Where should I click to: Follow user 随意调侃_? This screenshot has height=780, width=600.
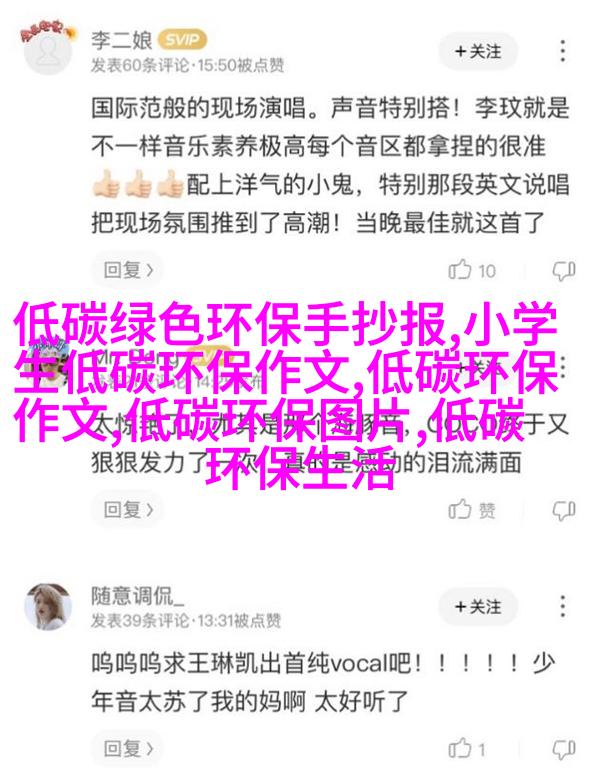[x=478, y=607]
